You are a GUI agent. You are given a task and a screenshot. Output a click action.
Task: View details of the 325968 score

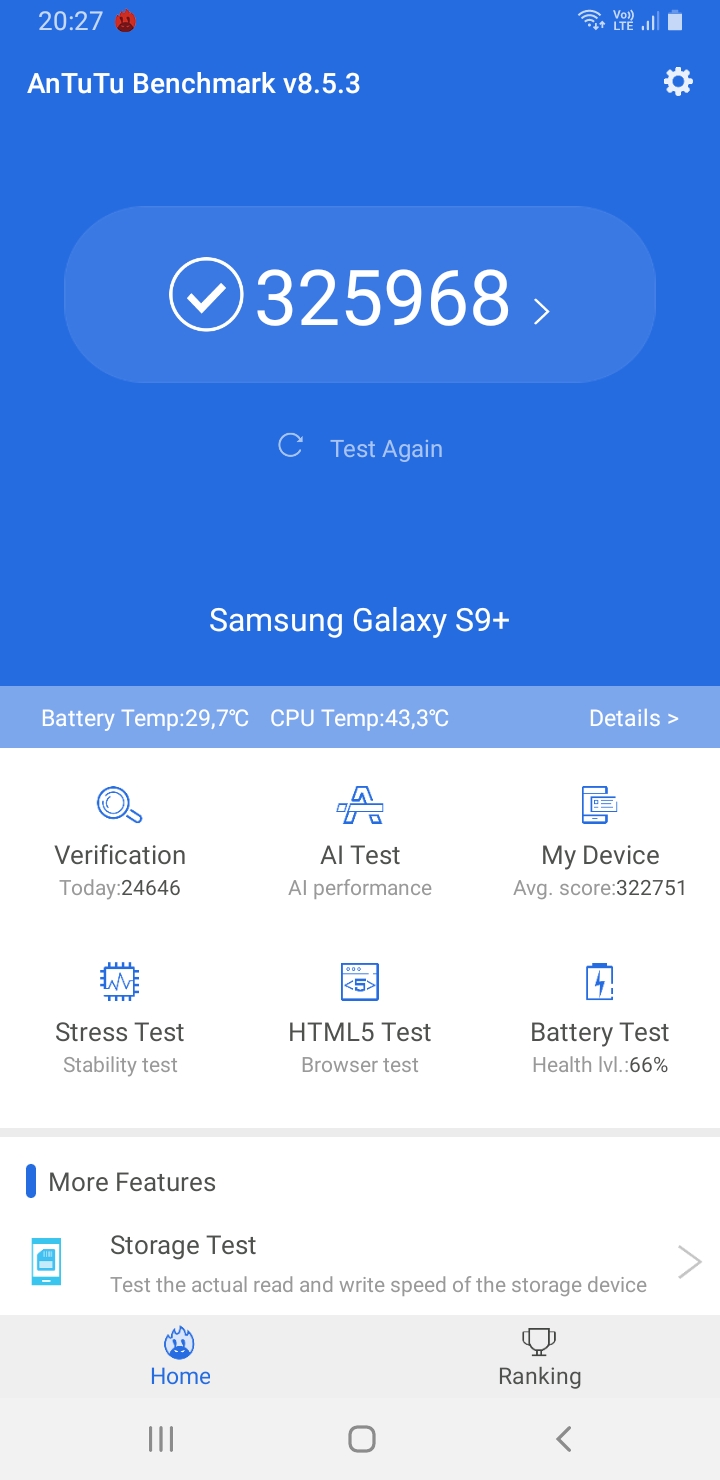tap(360, 296)
